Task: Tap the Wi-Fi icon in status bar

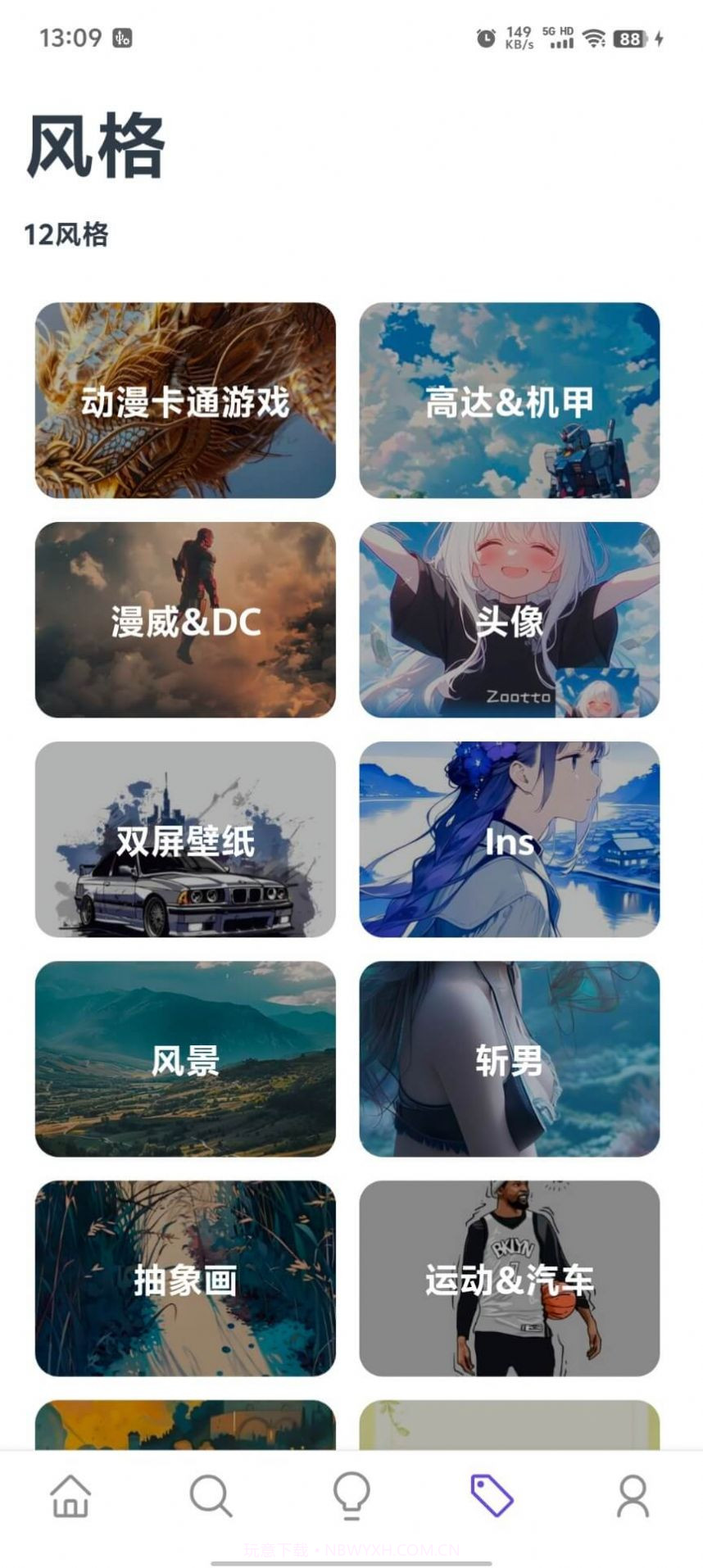Action: coord(592,37)
